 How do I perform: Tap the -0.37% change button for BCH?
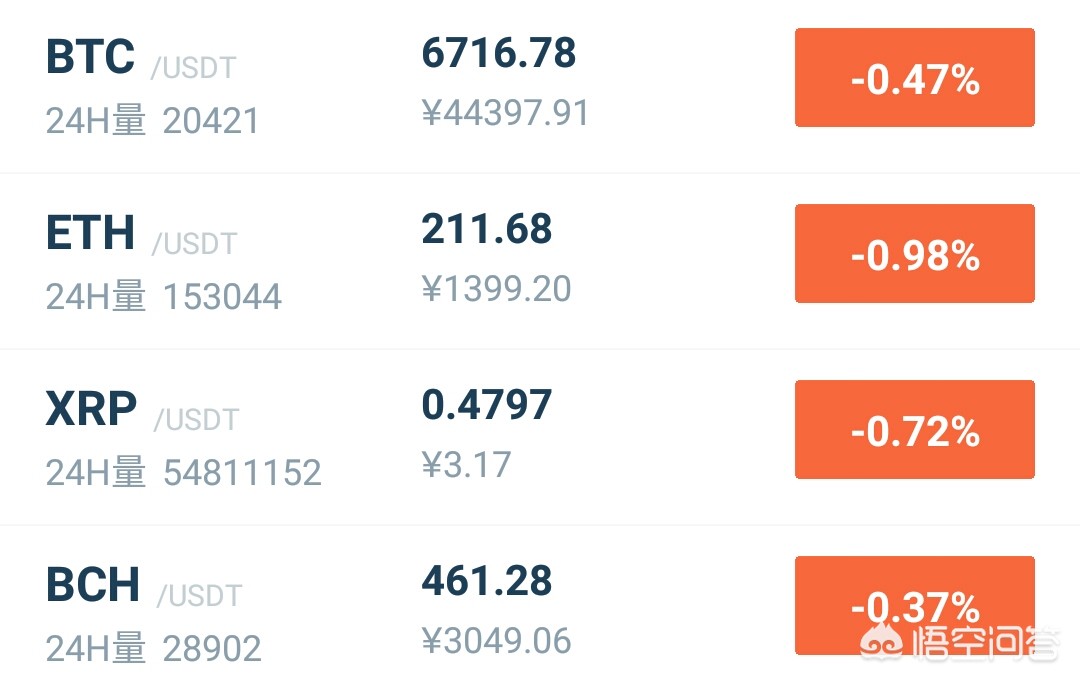click(x=914, y=604)
